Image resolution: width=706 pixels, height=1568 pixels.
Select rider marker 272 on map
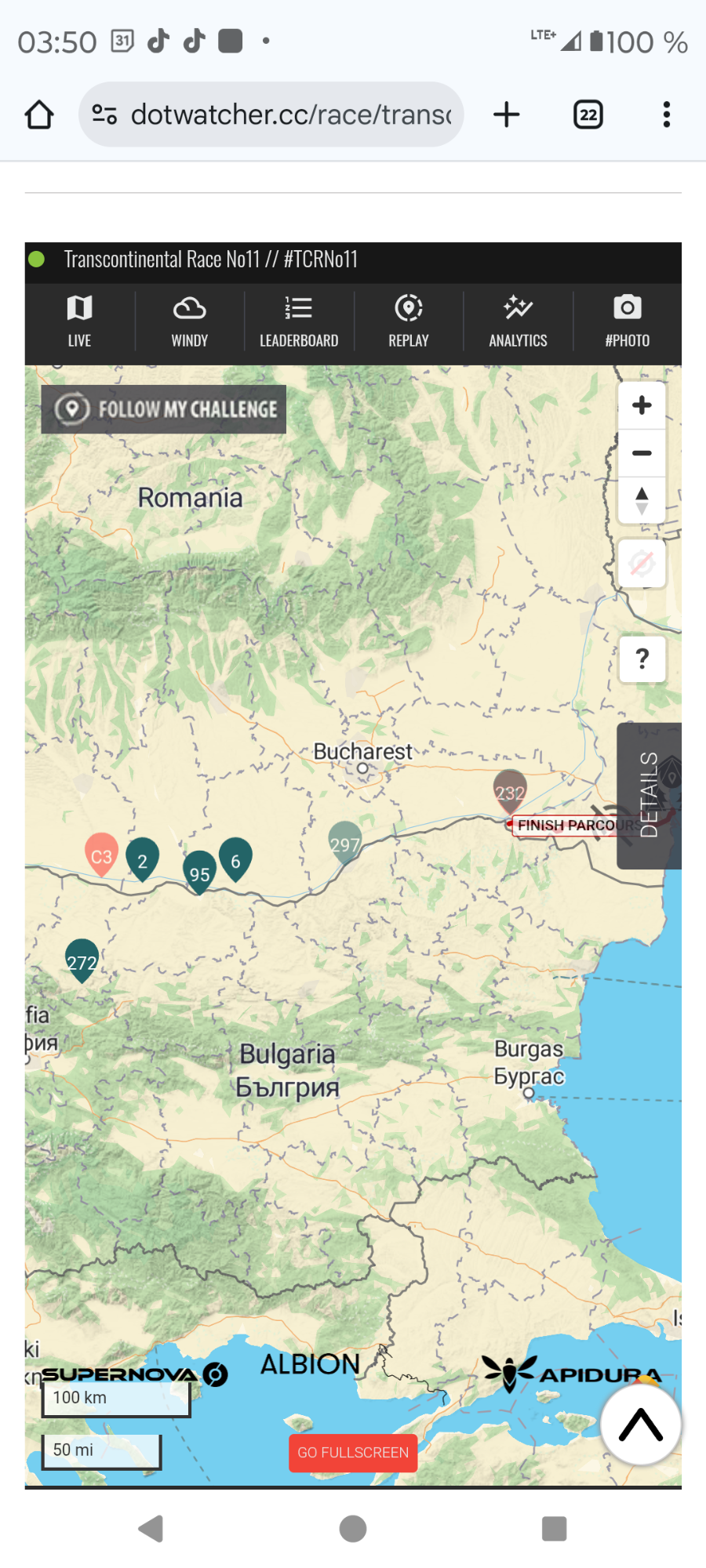click(x=82, y=958)
